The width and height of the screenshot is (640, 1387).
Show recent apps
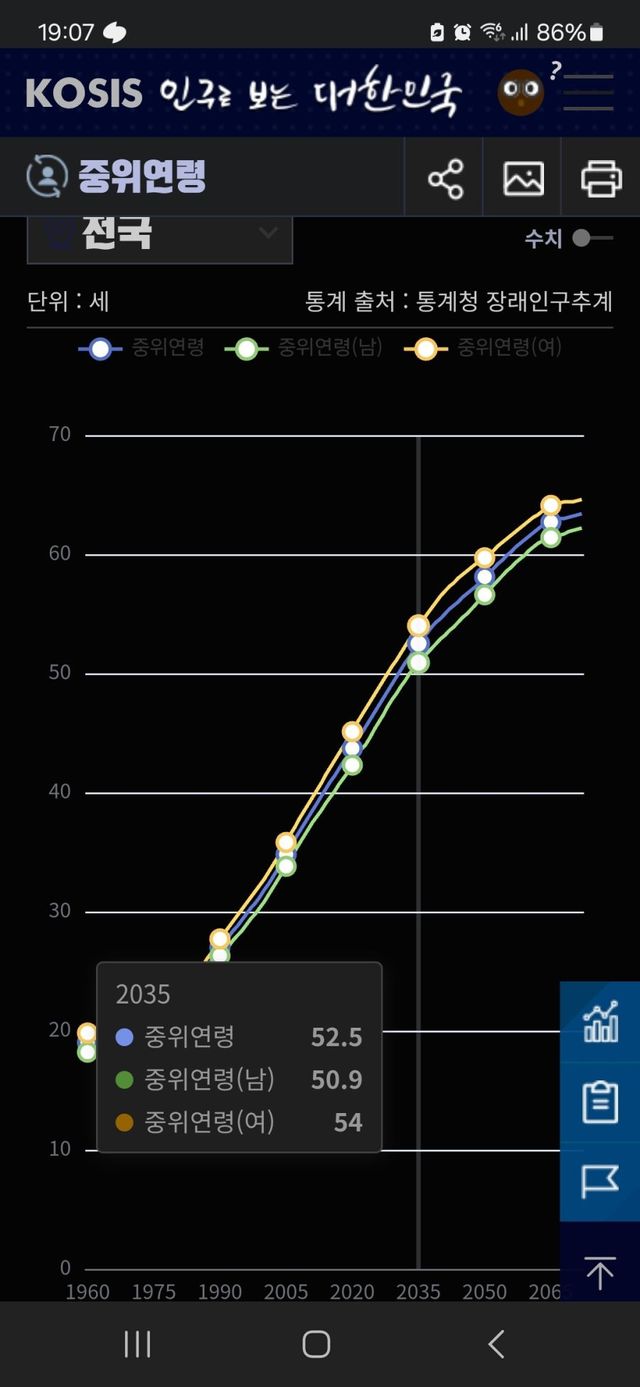pyautogui.click(x=137, y=1344)
